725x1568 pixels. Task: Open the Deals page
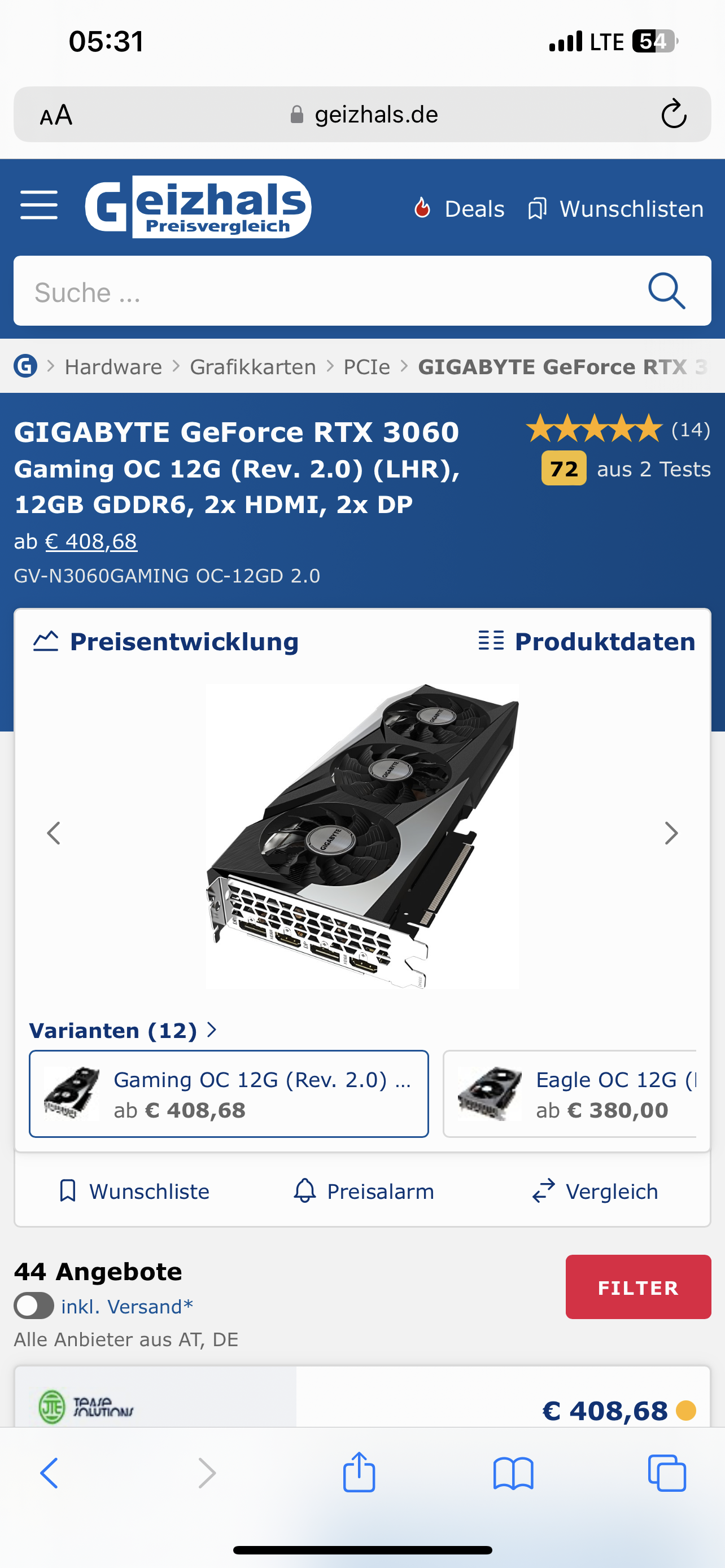coord(460,209)
